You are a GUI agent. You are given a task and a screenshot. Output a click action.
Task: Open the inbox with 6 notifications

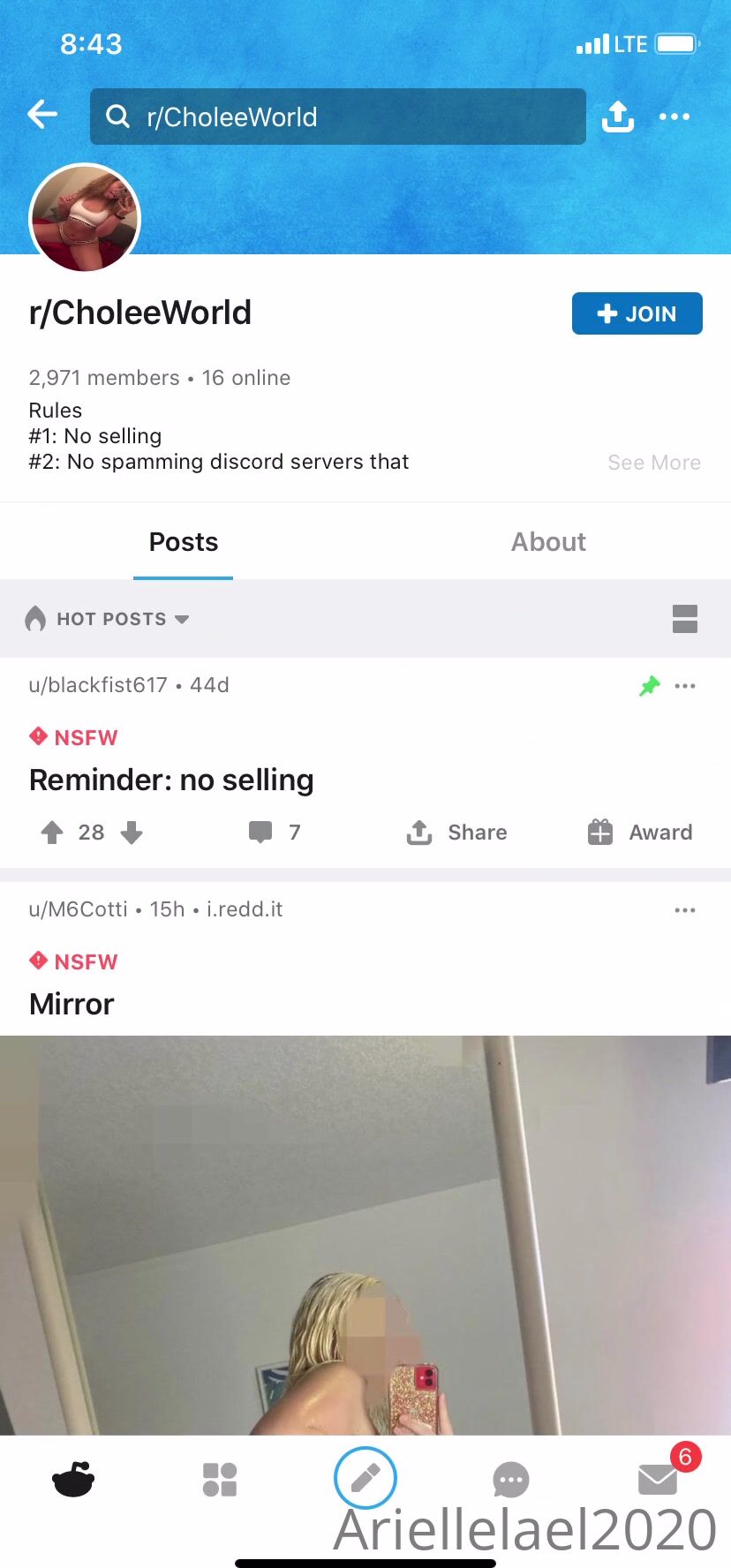[659, 1479]
